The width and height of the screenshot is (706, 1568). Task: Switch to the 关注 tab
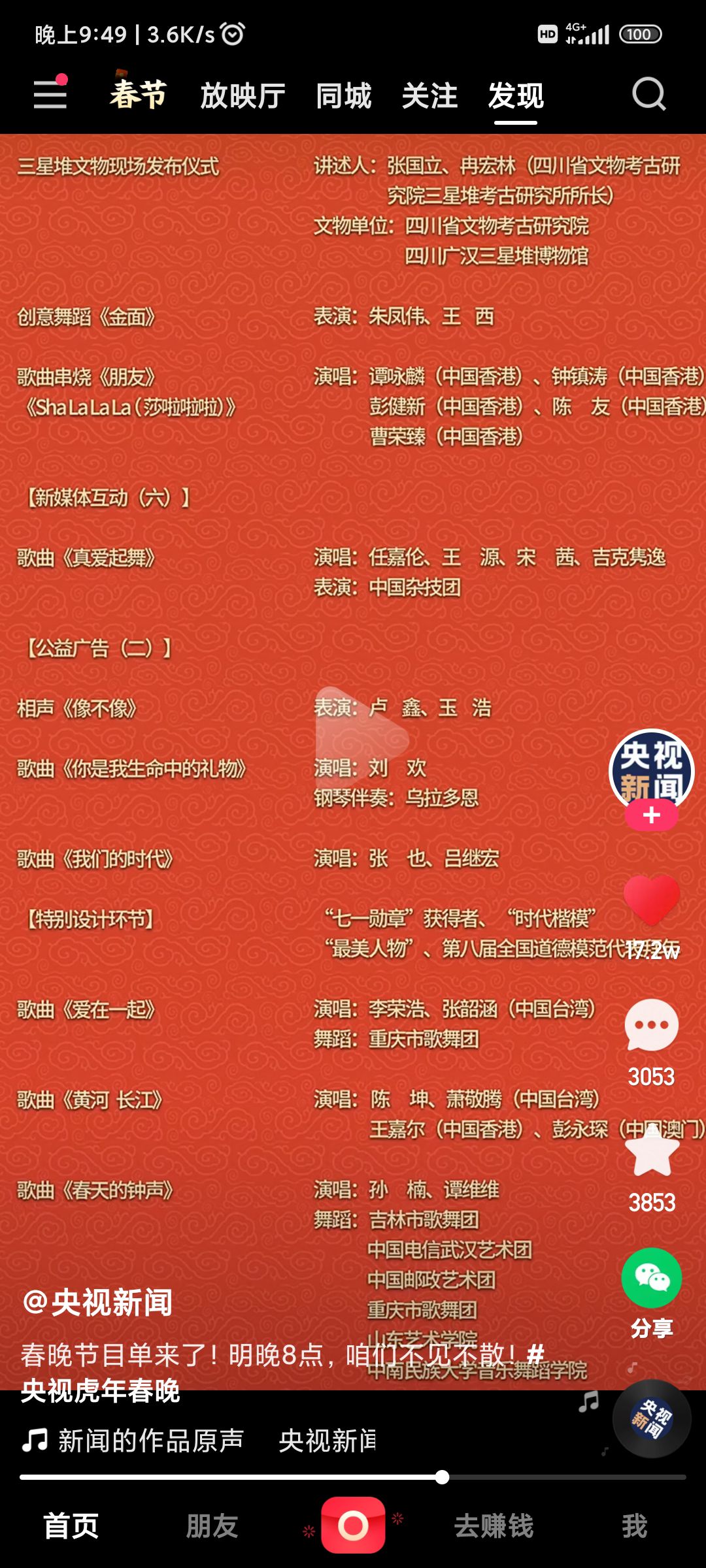coord(430,96)
